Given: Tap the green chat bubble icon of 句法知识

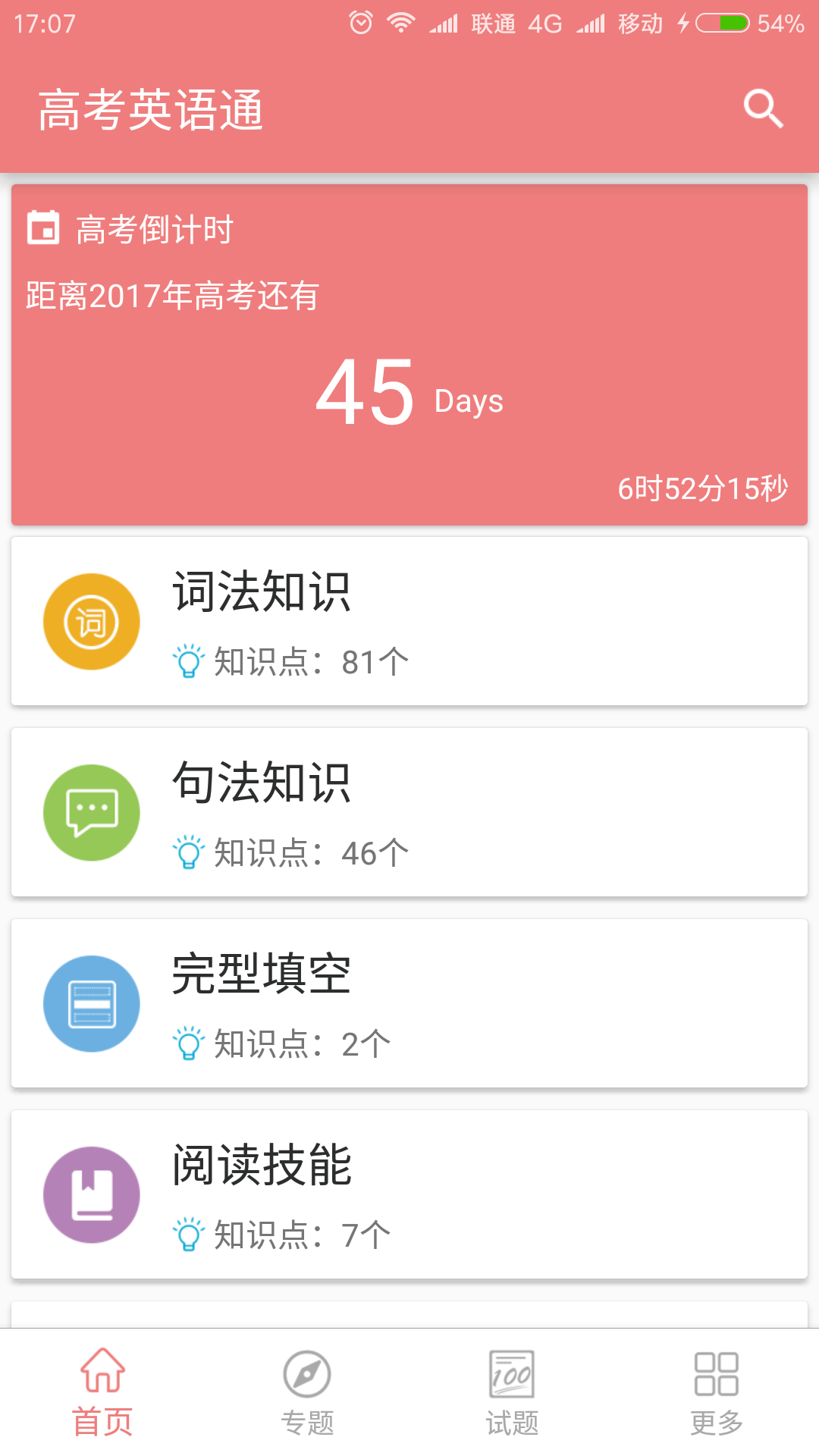Looking at the screenshot, I should [x=91, y=811].
